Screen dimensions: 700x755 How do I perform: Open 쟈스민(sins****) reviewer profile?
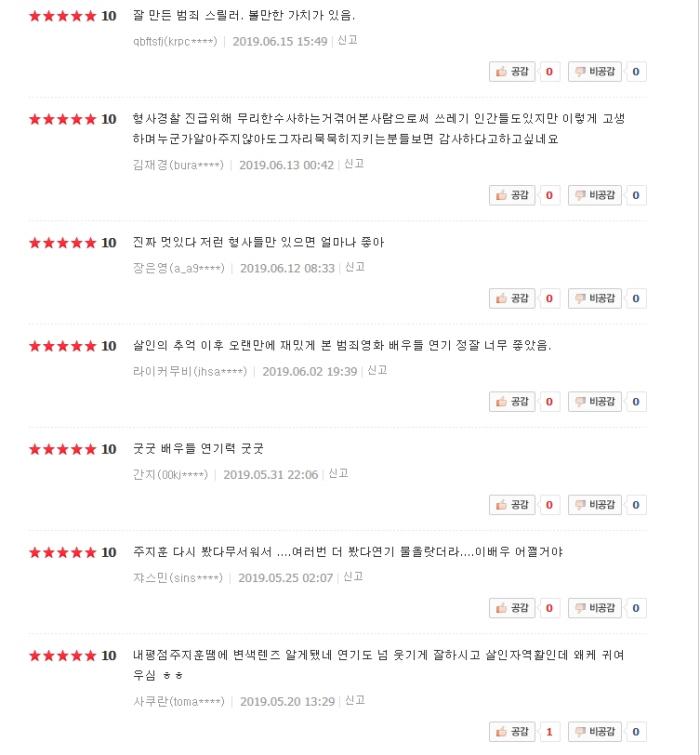(x=177, y=577)
